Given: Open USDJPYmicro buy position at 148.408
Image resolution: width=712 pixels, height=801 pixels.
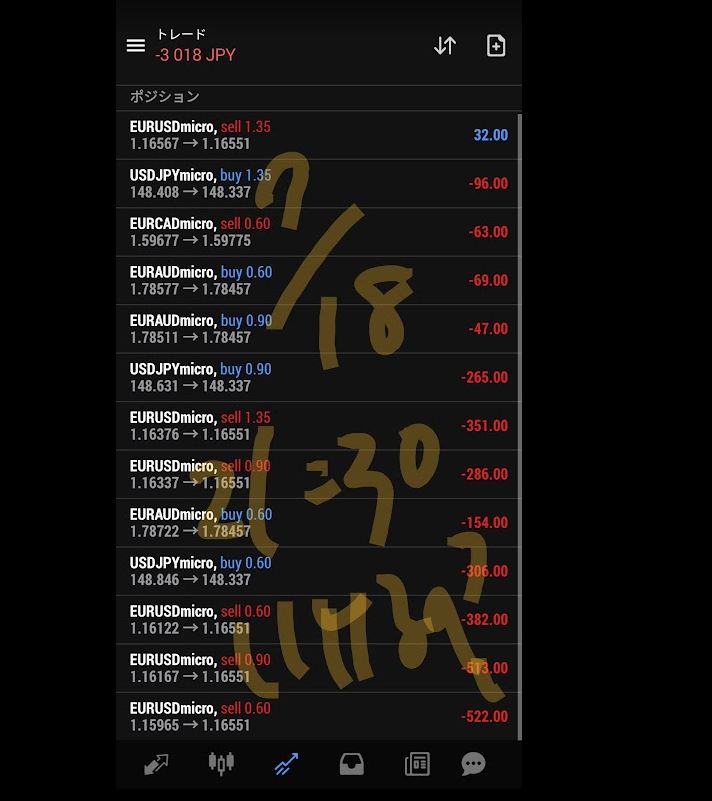Looking at the screenshot, I should click(318, 183).
